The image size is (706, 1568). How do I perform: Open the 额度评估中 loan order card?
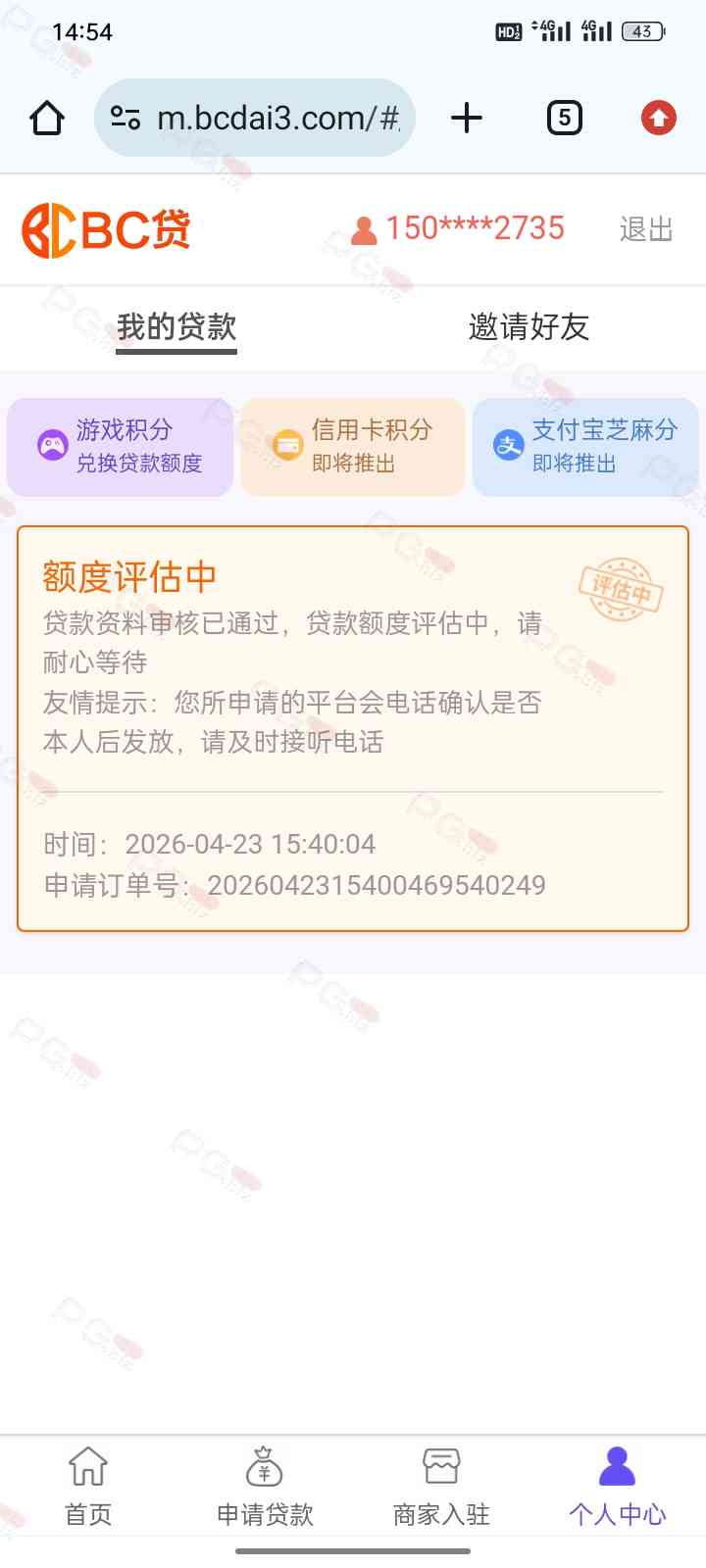(353, 728)
